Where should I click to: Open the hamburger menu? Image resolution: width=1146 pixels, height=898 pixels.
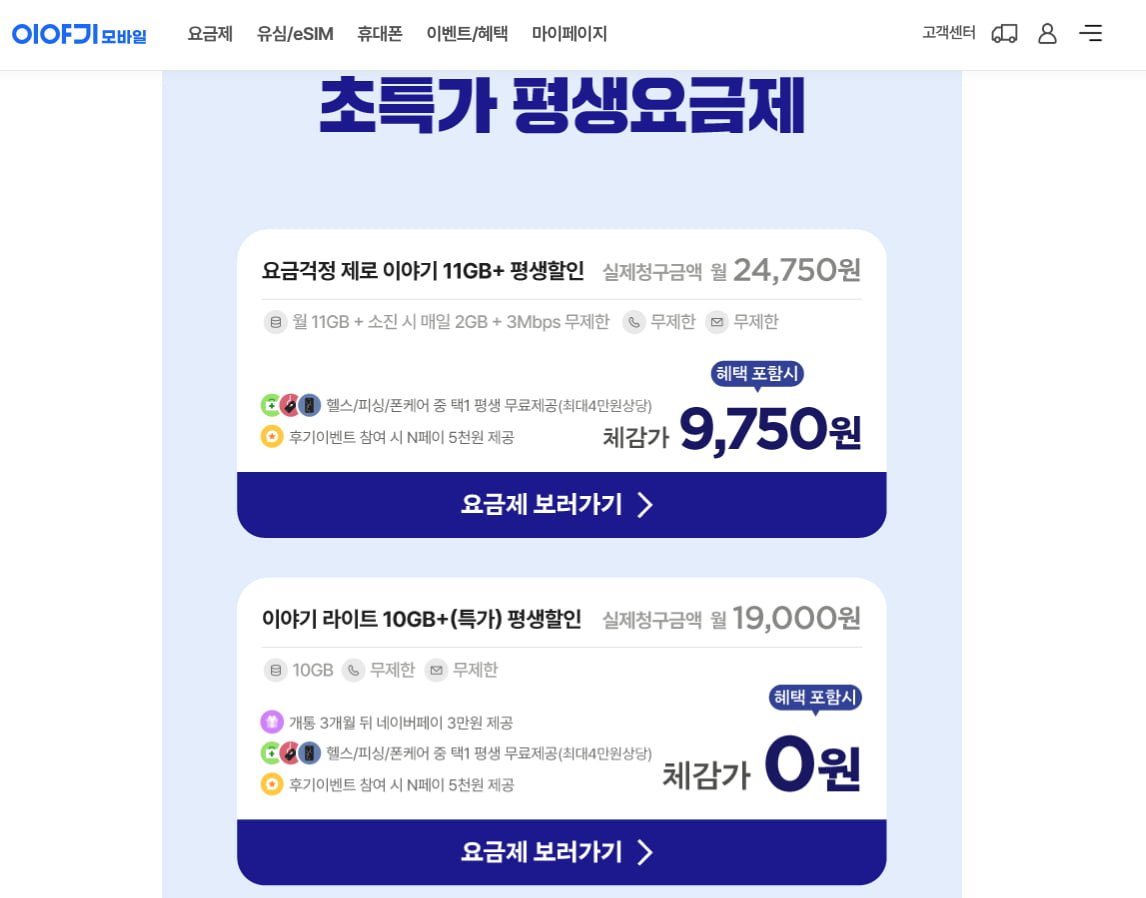click(1090, 34)
